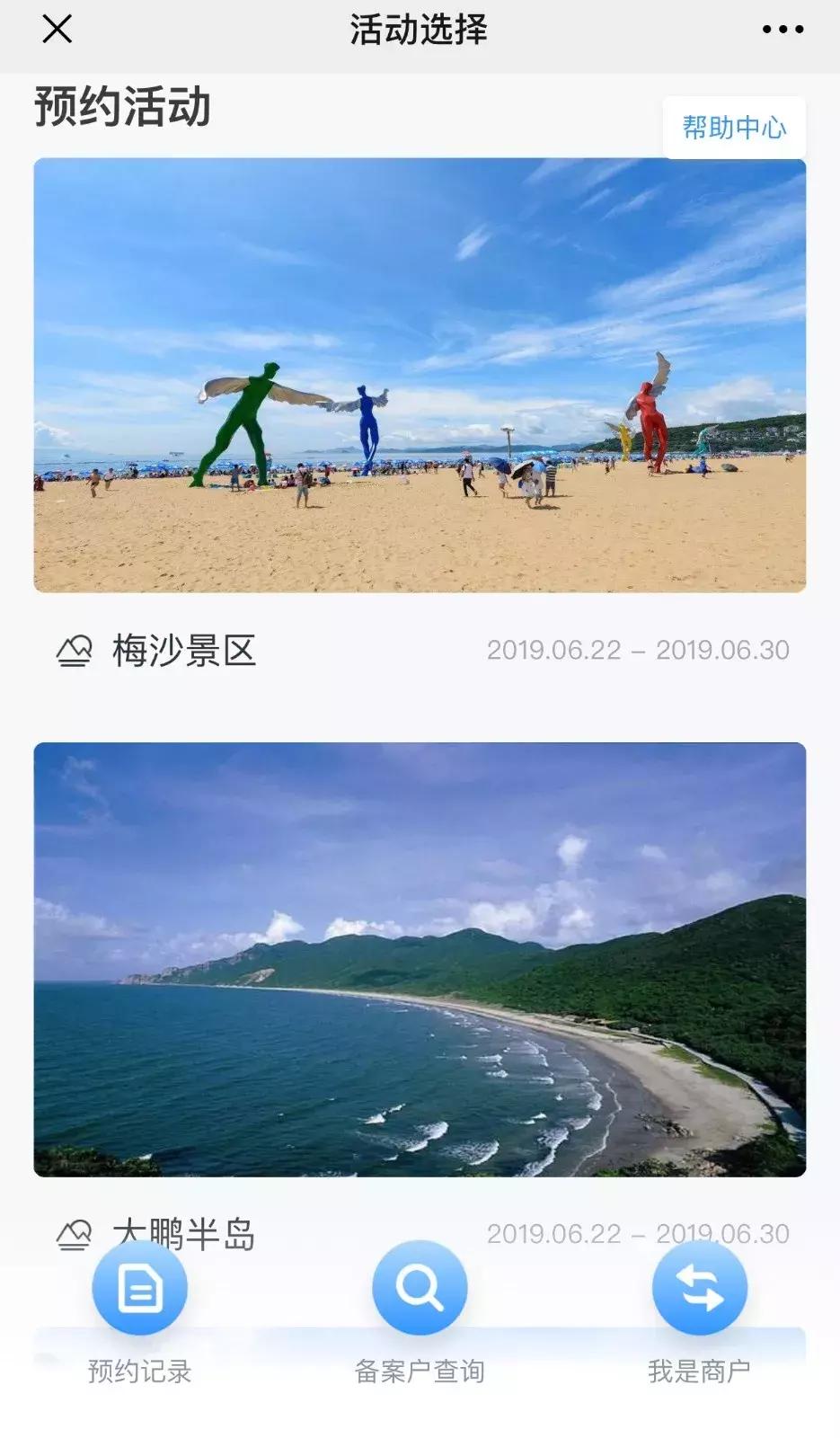
Task: Tap the blue magnifier search icon
Action: [419, 1287]
